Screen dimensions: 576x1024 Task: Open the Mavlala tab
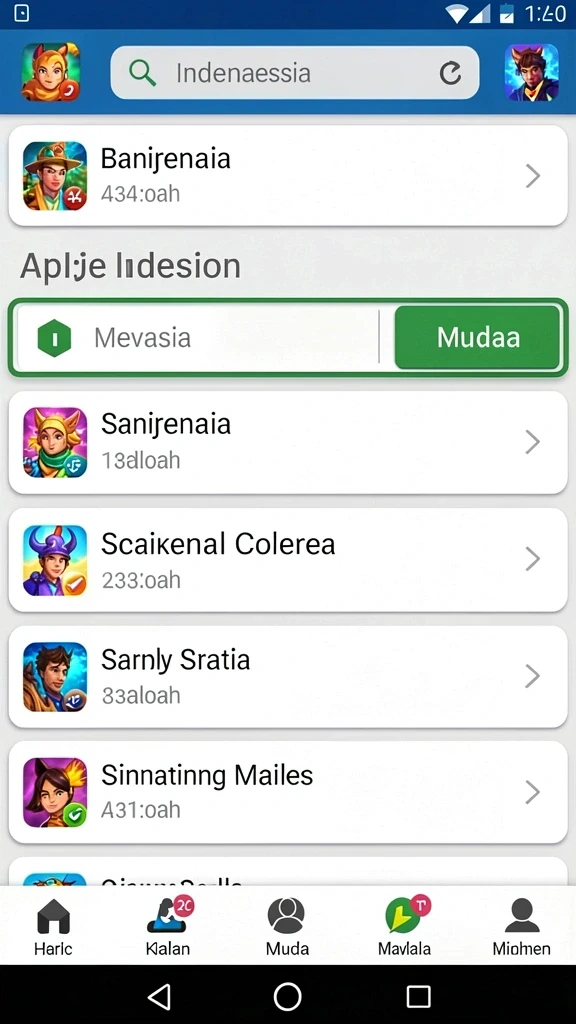405,926
